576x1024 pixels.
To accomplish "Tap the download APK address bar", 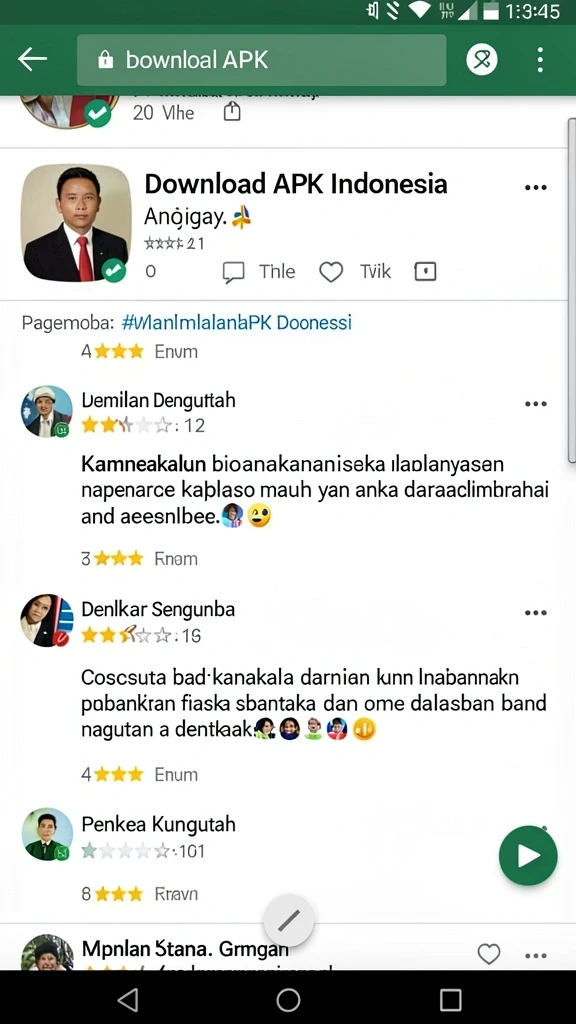I will pos(262,60).
